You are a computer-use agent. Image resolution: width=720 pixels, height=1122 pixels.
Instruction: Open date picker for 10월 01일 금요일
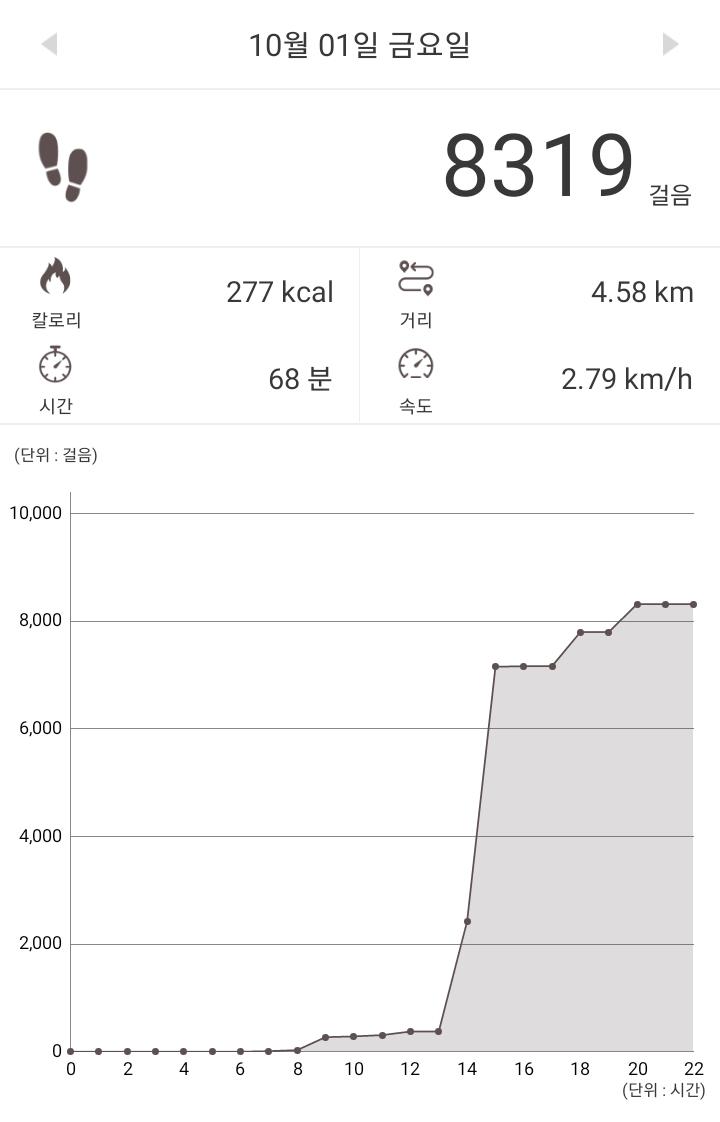[x=359, y=45]
